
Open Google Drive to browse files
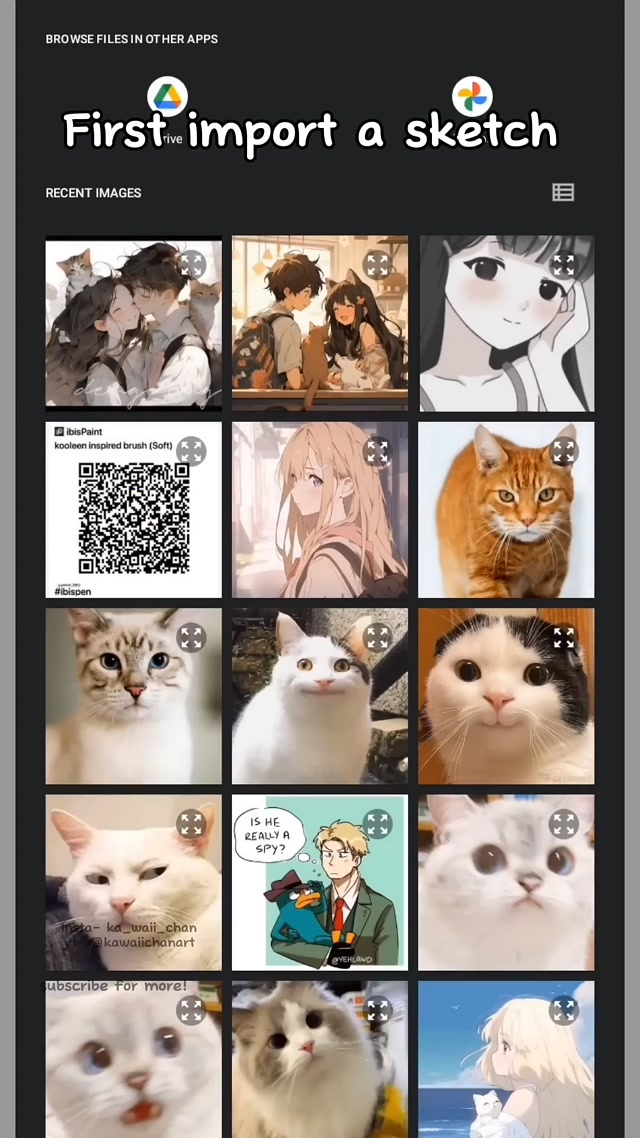[167, 98]
